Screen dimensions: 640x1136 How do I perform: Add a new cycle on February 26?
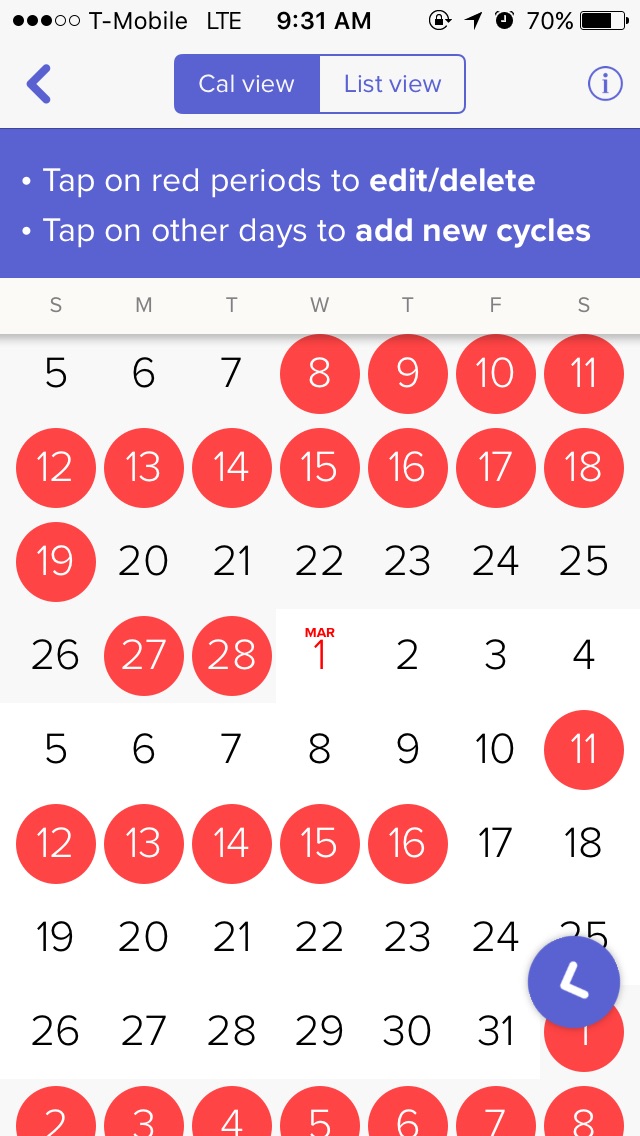[56, 656]
